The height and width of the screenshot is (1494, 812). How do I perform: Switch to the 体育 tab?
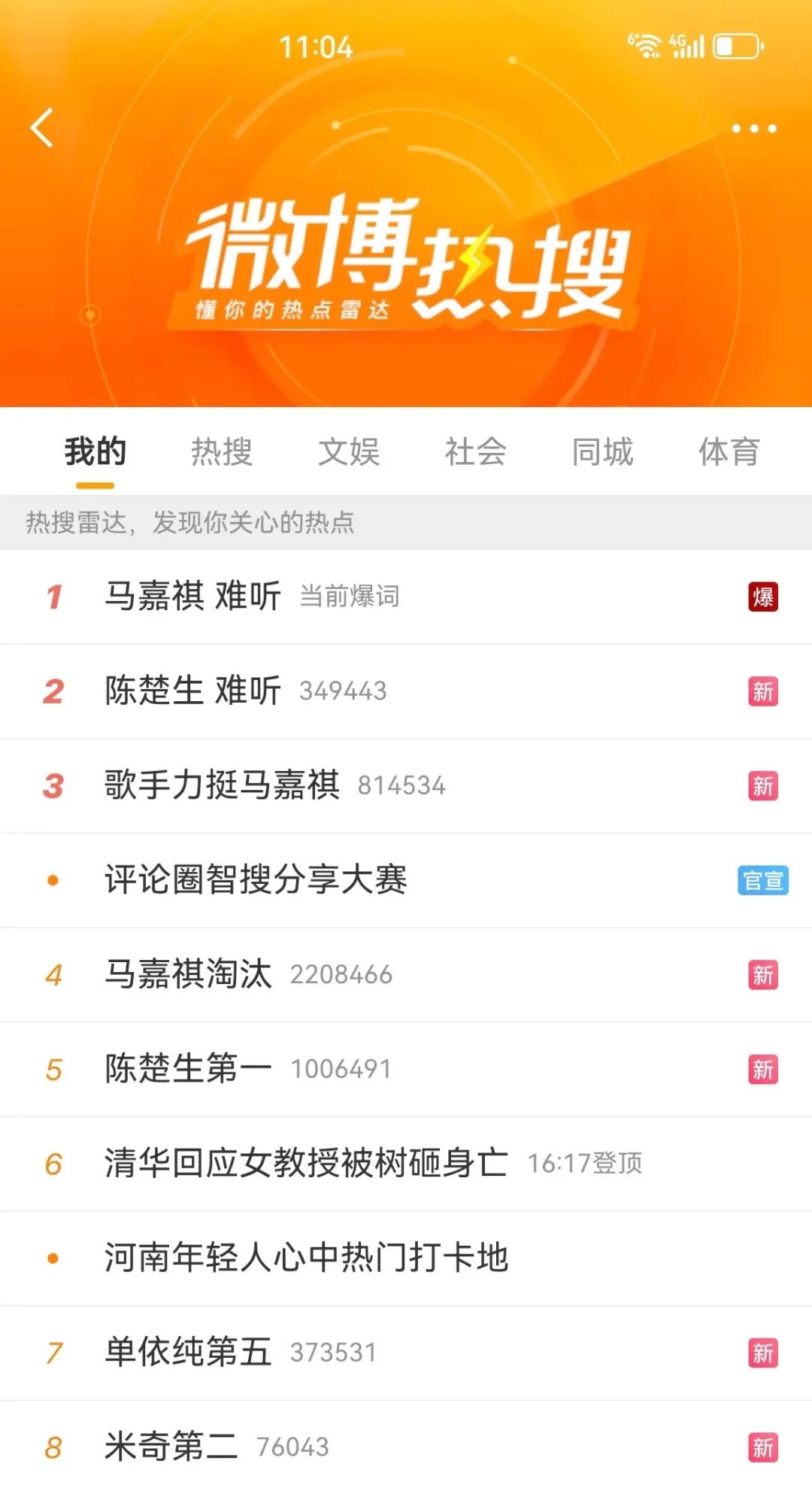(x=729, y=452)
